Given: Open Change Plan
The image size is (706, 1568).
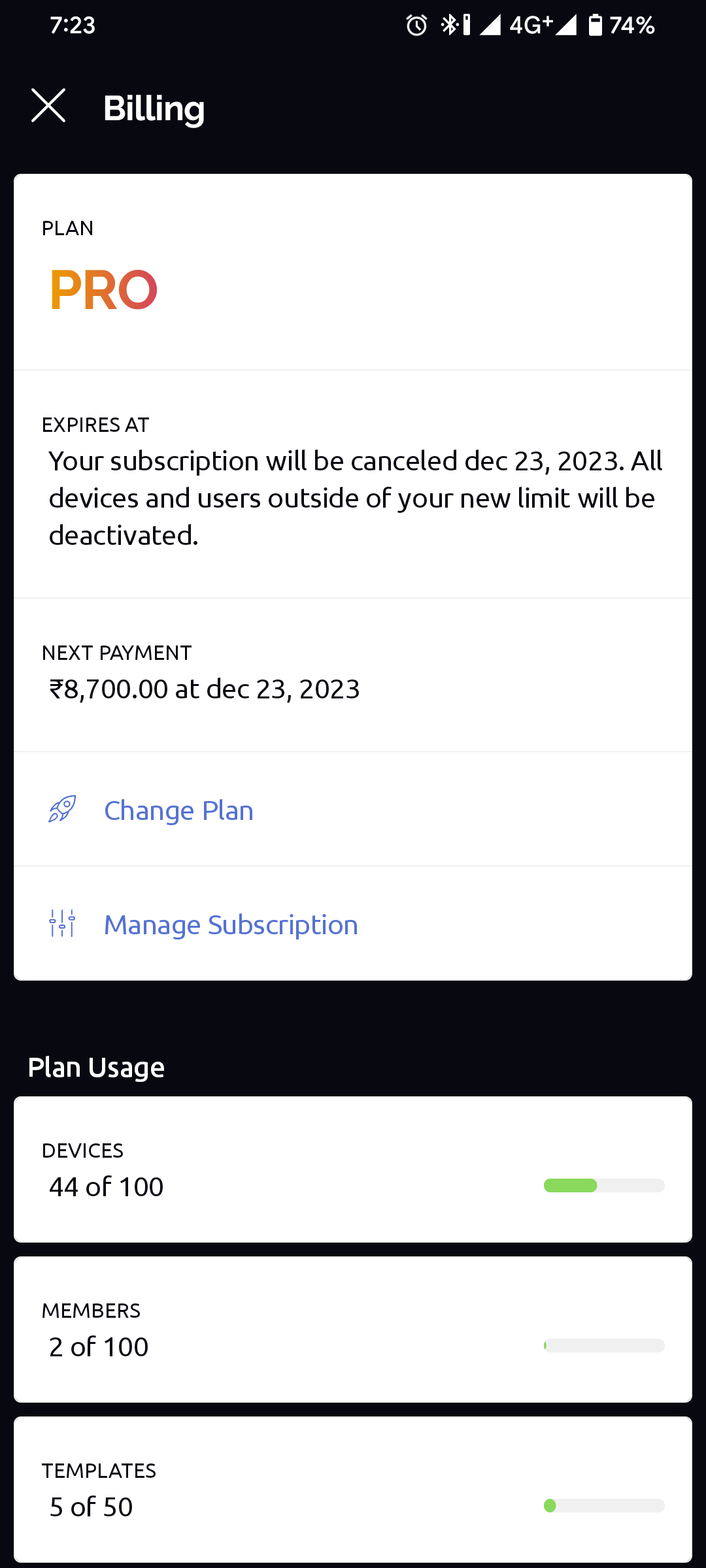Looking at the screenshot, I should point(353,809).
